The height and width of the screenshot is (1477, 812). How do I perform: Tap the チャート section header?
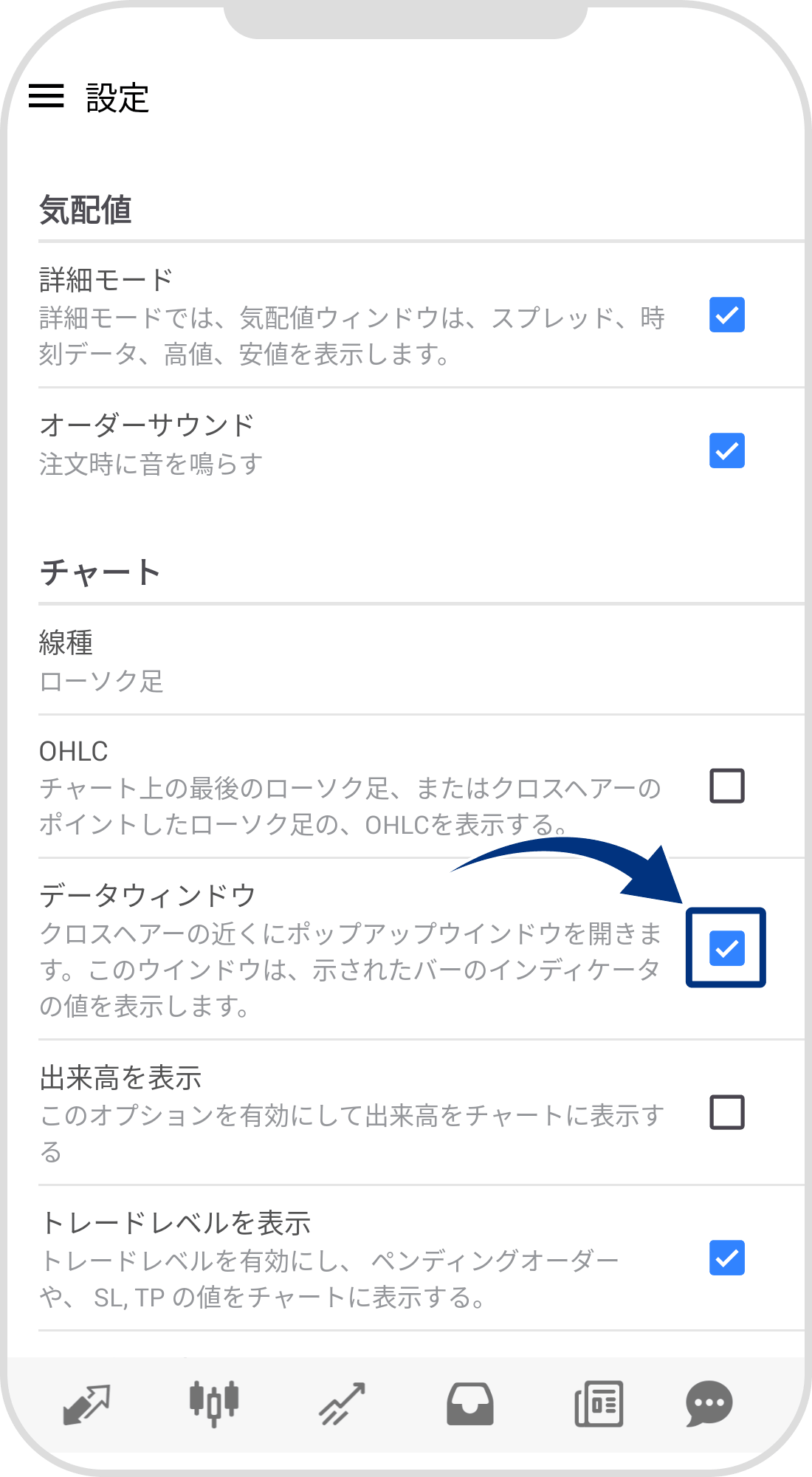100,569
